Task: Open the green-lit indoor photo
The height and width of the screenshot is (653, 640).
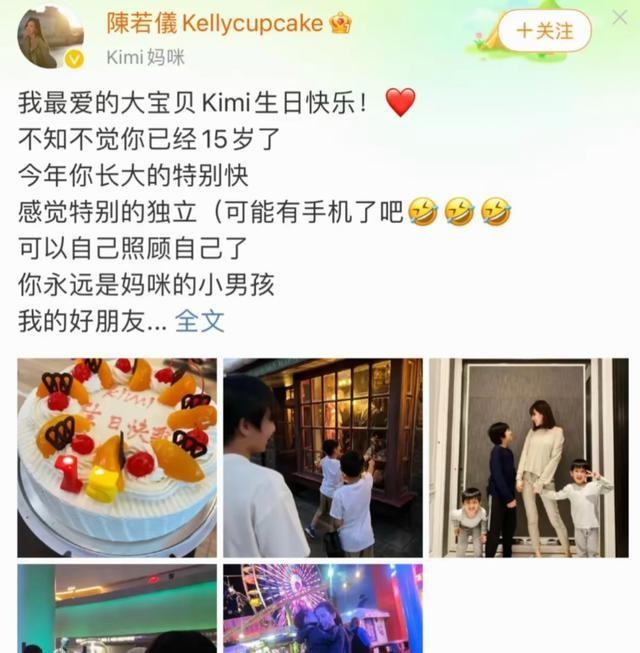Action: tap(116, 608)
